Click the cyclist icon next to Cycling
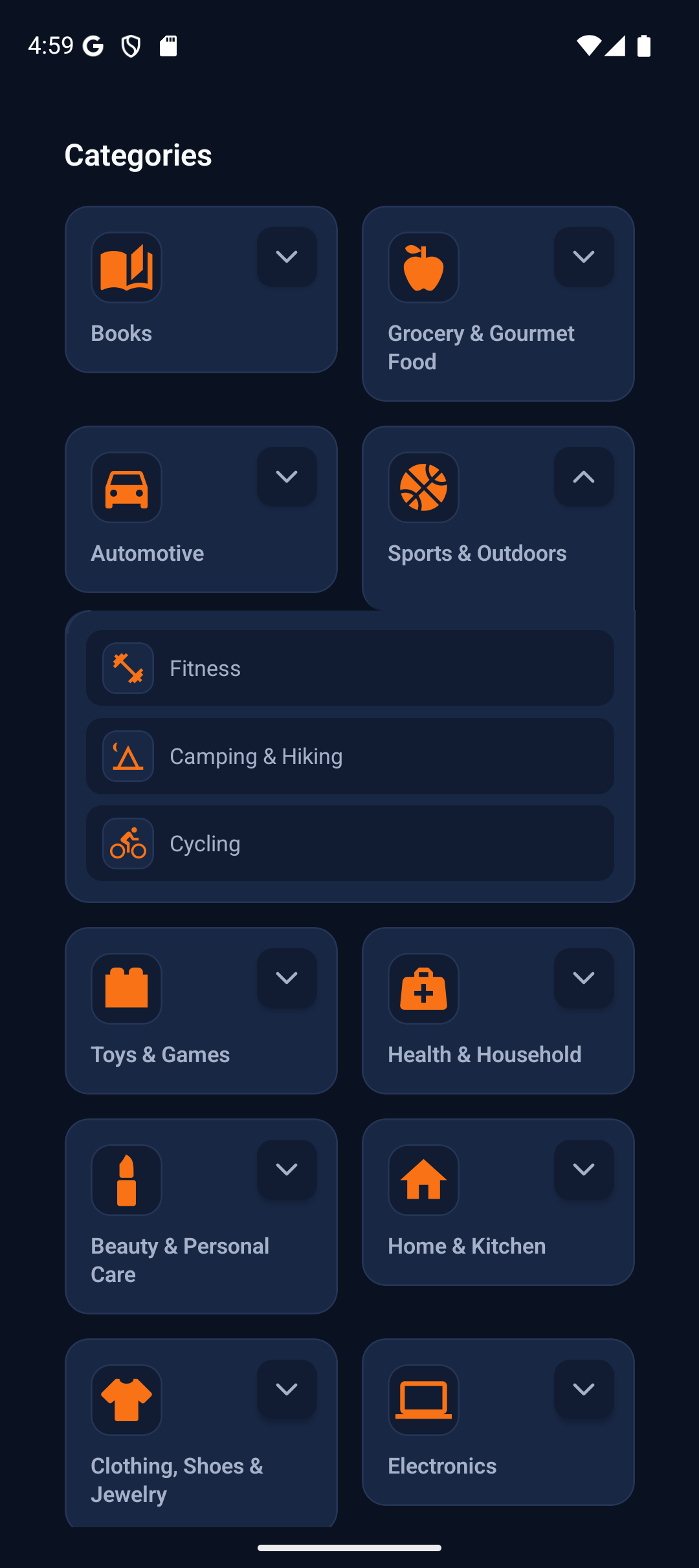The image size is (699, 1568). coord(128,843)
